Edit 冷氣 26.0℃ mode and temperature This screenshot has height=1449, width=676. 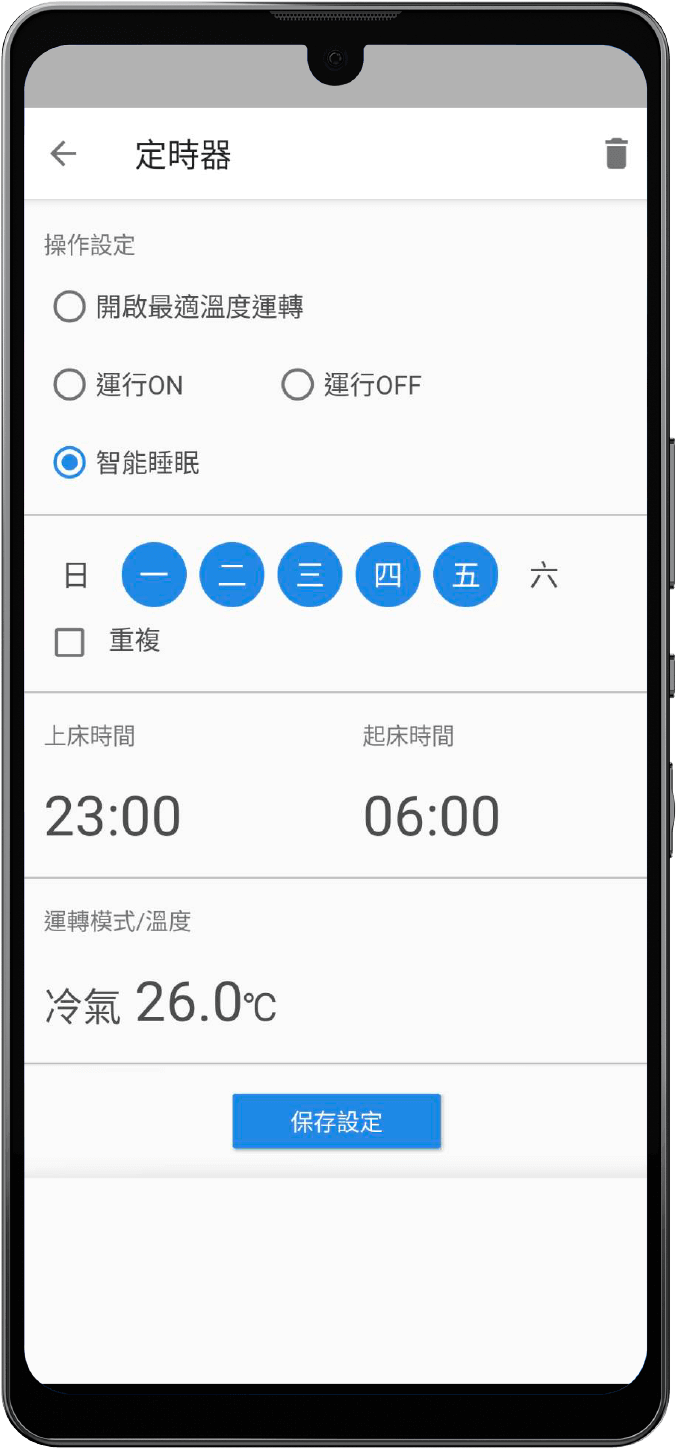point(160,1004)
